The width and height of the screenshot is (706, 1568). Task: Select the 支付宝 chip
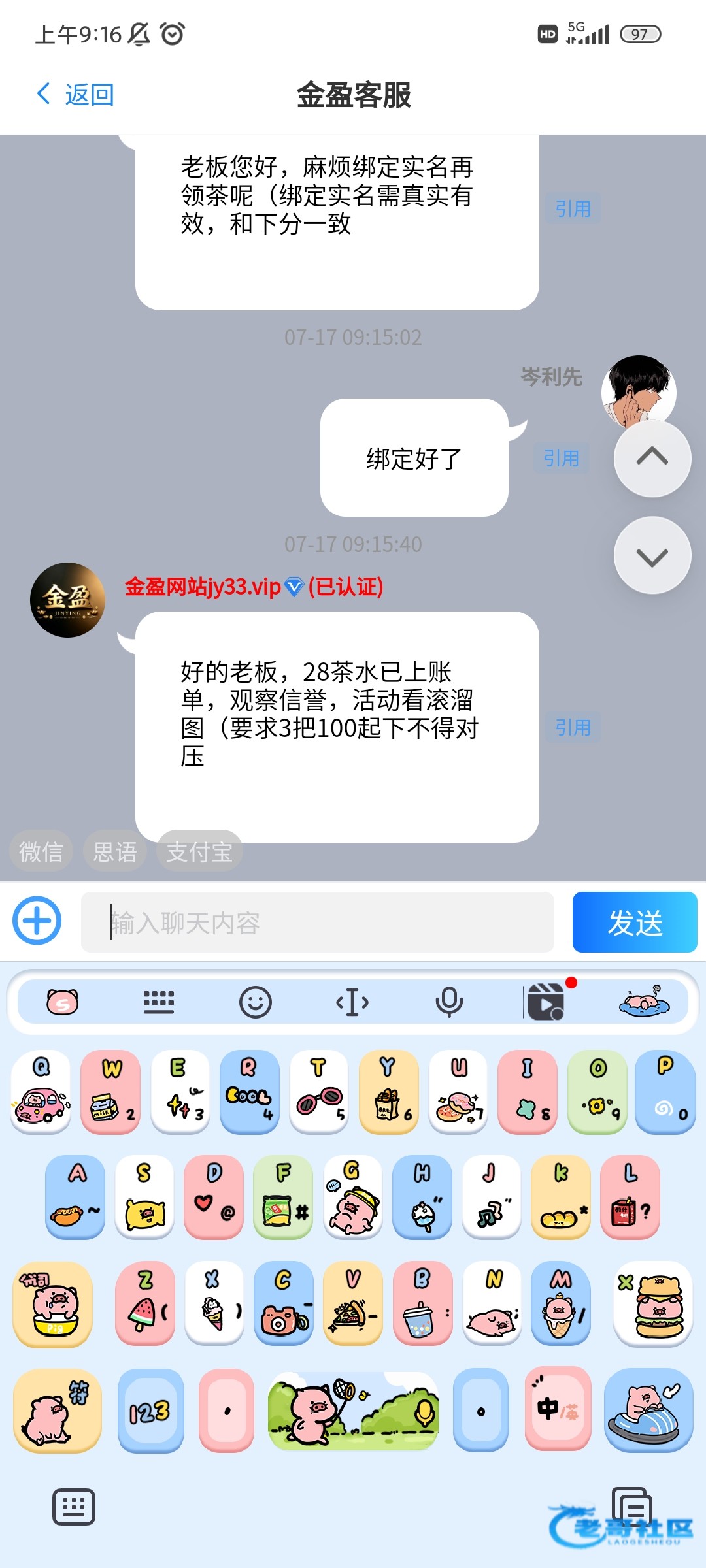199,851
